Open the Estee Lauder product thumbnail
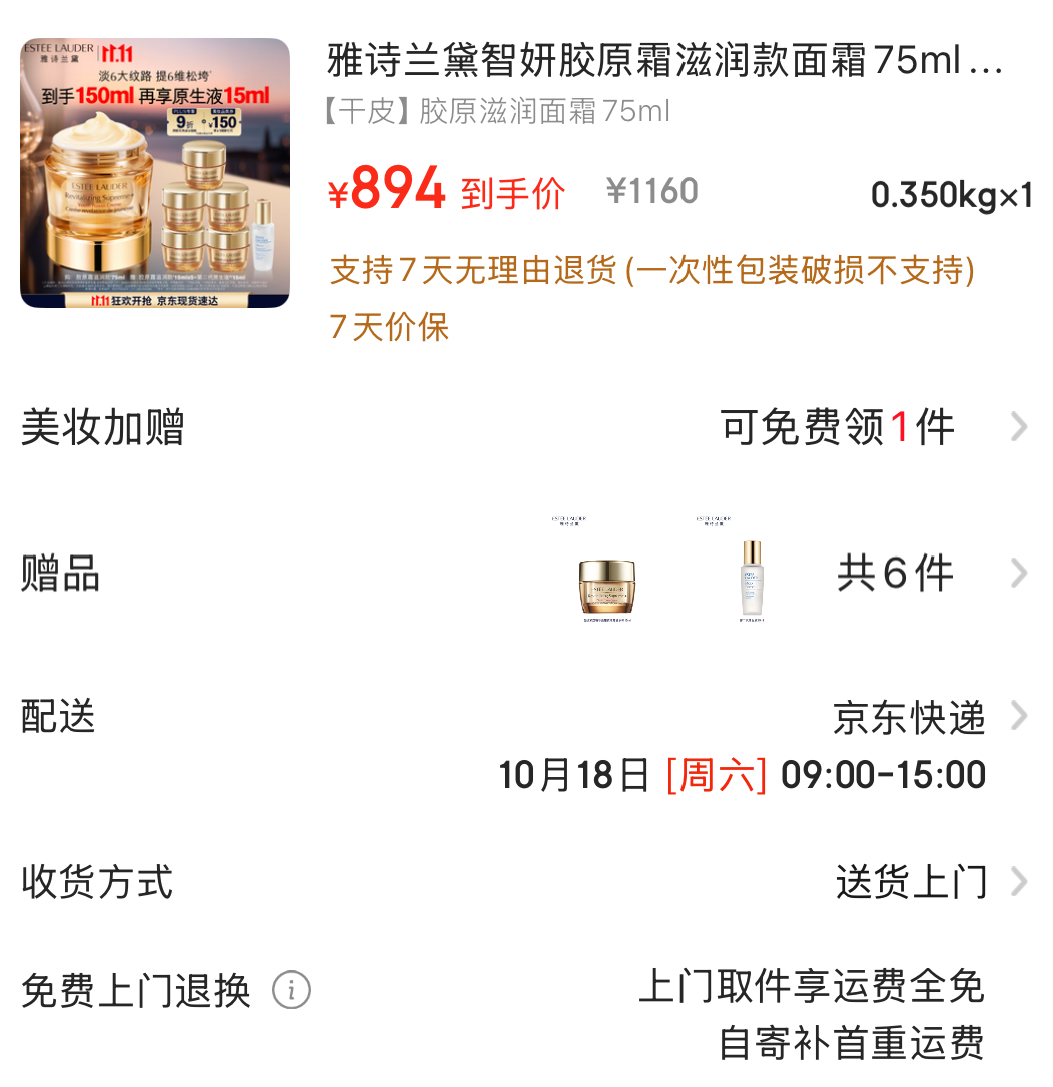Screen dimensions: 1053x1087 pos(155,173)
